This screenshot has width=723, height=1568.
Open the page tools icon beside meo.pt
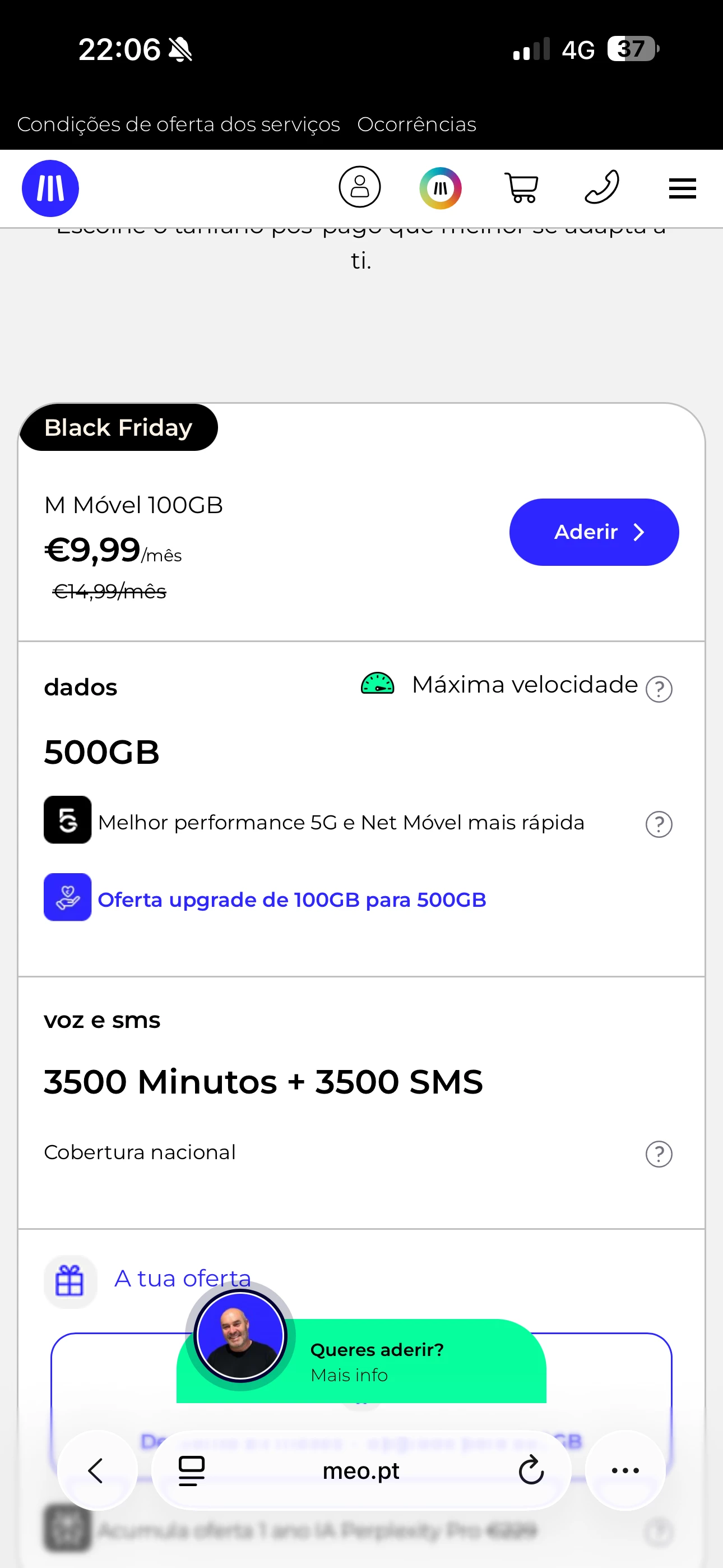pyautogui.click(x=191, y=1470)
